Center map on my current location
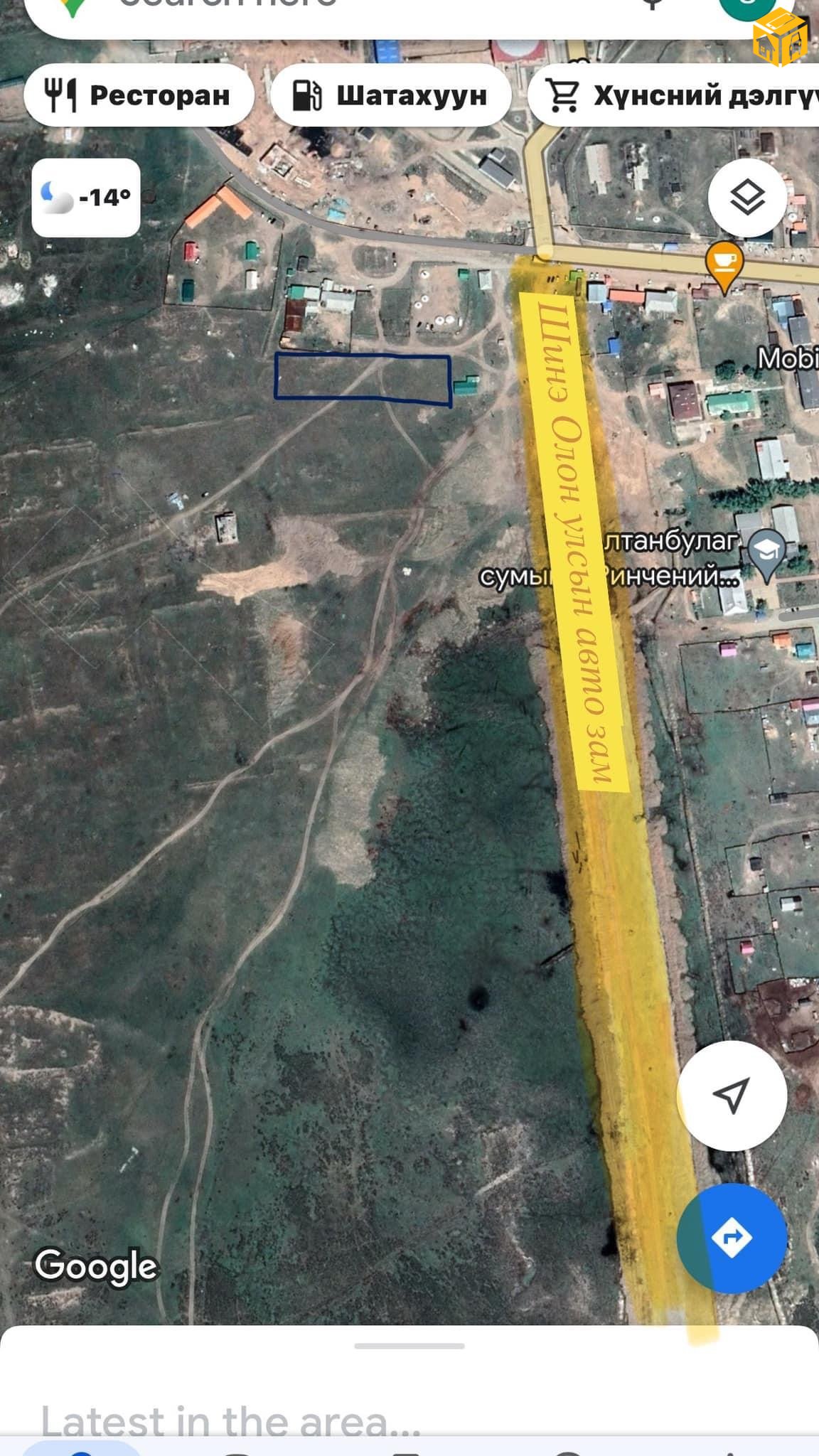Screen dimensions: 819x1456 732,1096
